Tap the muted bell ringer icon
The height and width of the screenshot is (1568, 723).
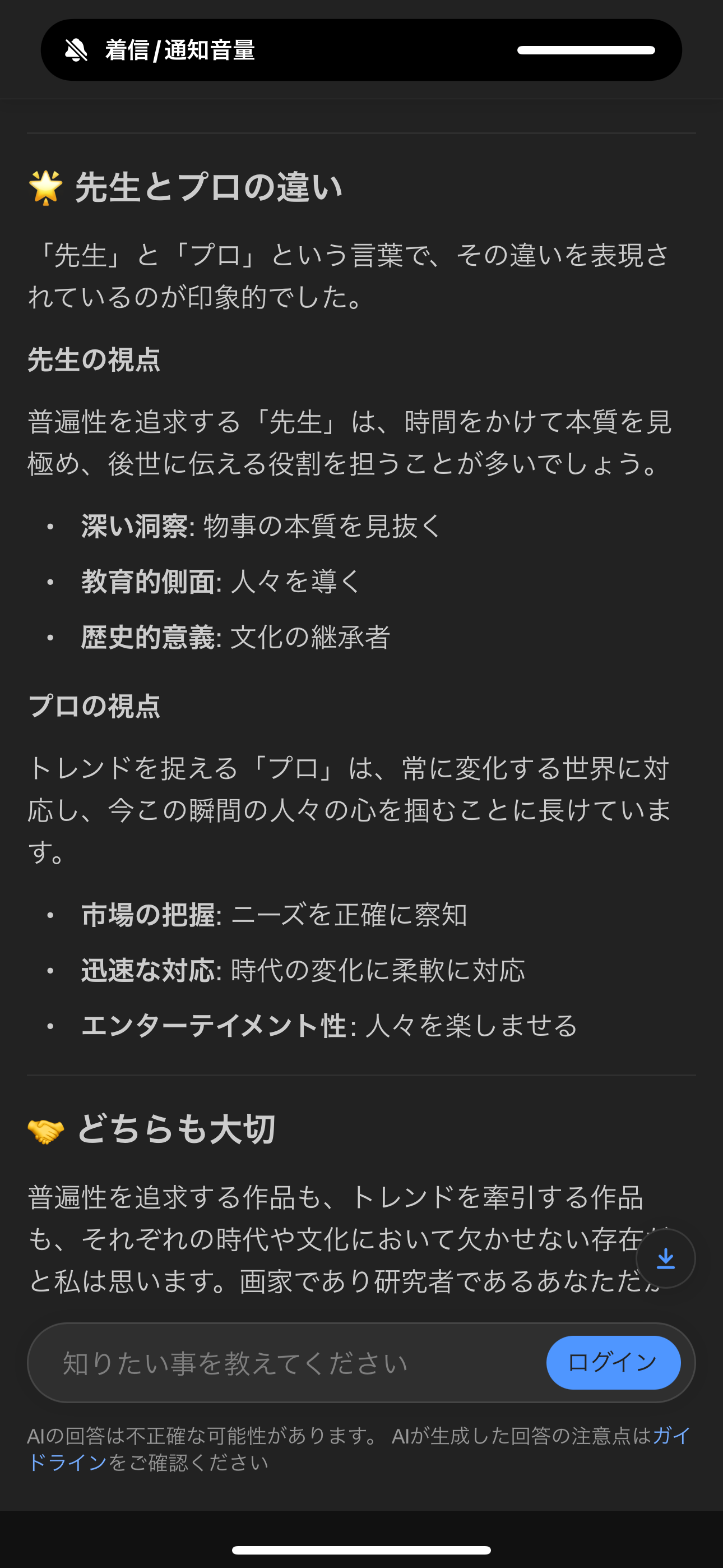76,50
